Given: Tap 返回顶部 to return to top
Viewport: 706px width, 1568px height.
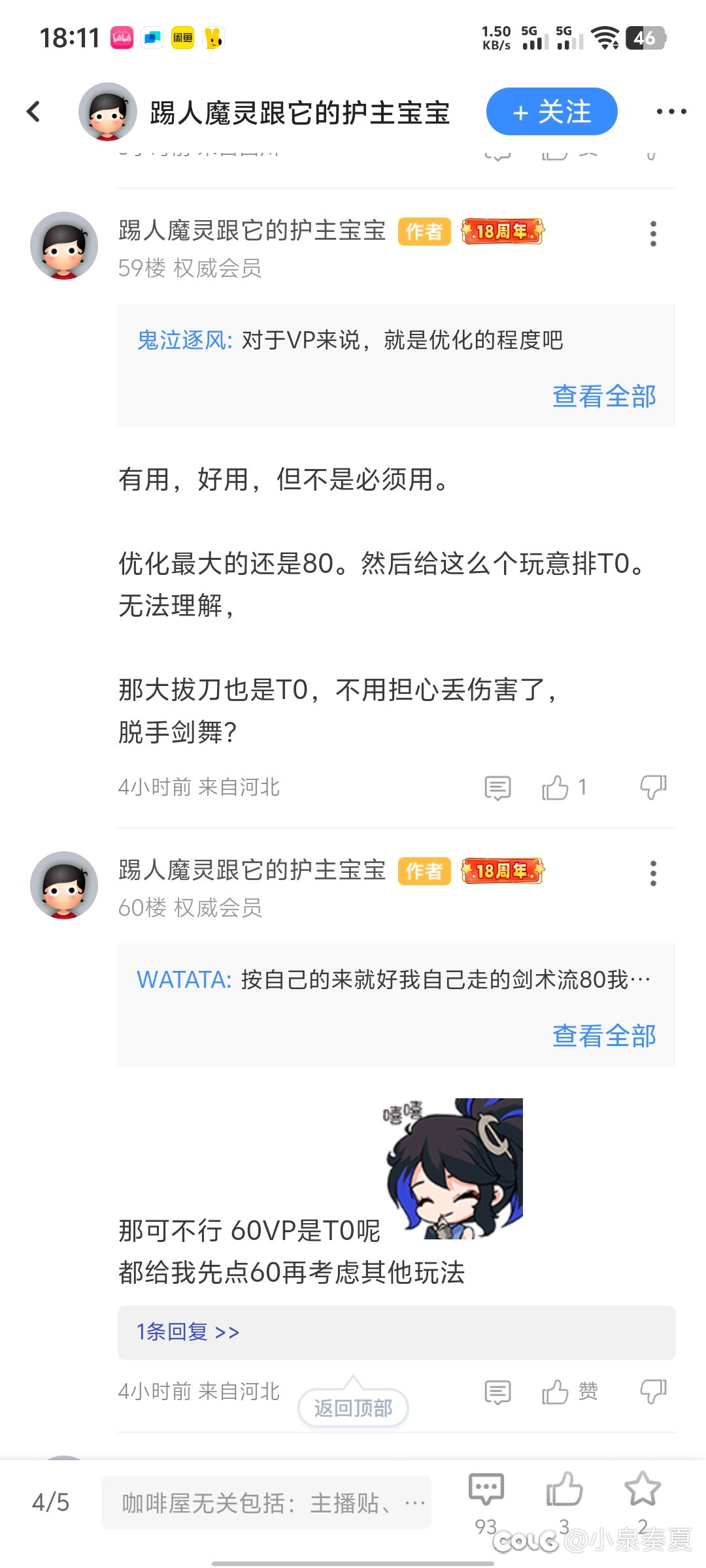Looking at the screenshot, I should pyautogui.click(x=353, y=1407).
